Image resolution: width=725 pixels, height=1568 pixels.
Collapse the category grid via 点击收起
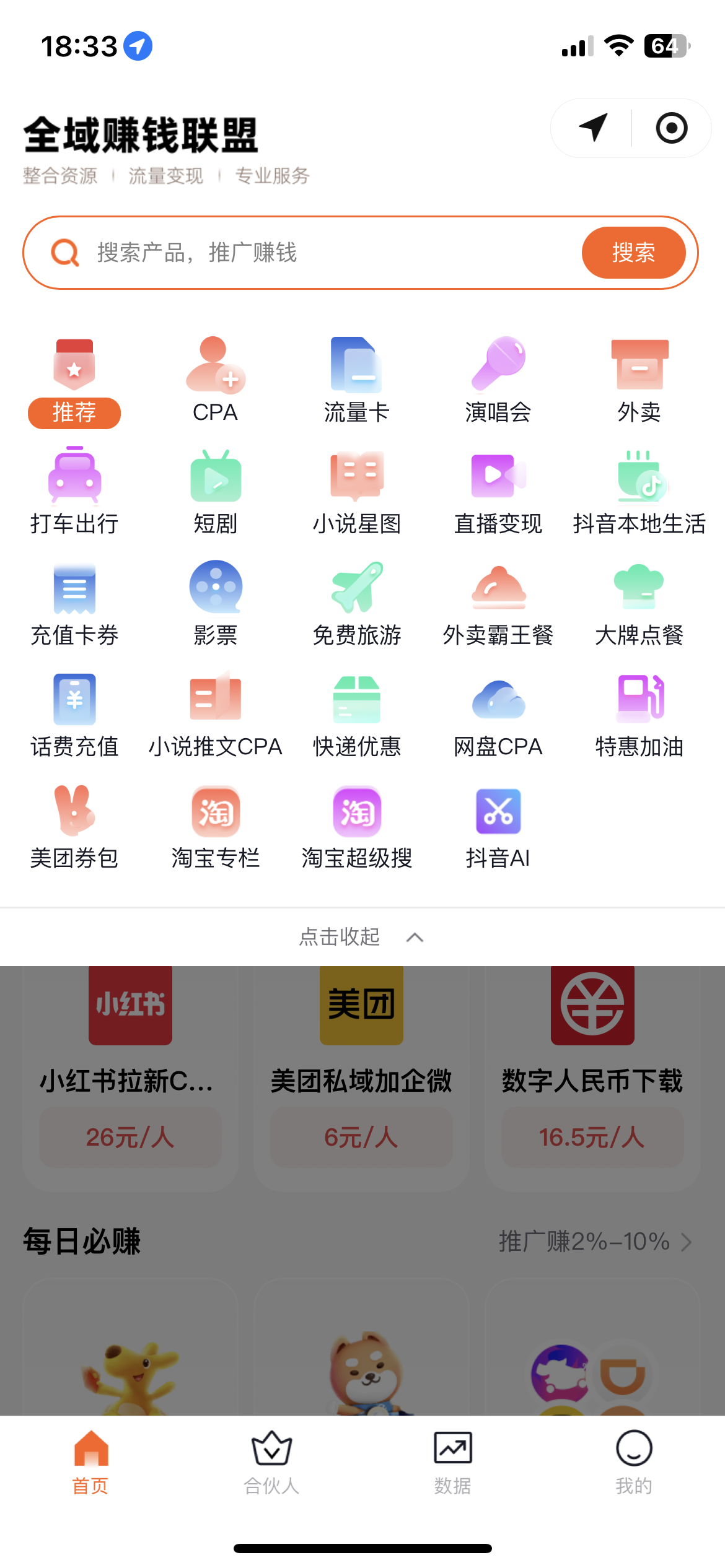tap(362, 937)
